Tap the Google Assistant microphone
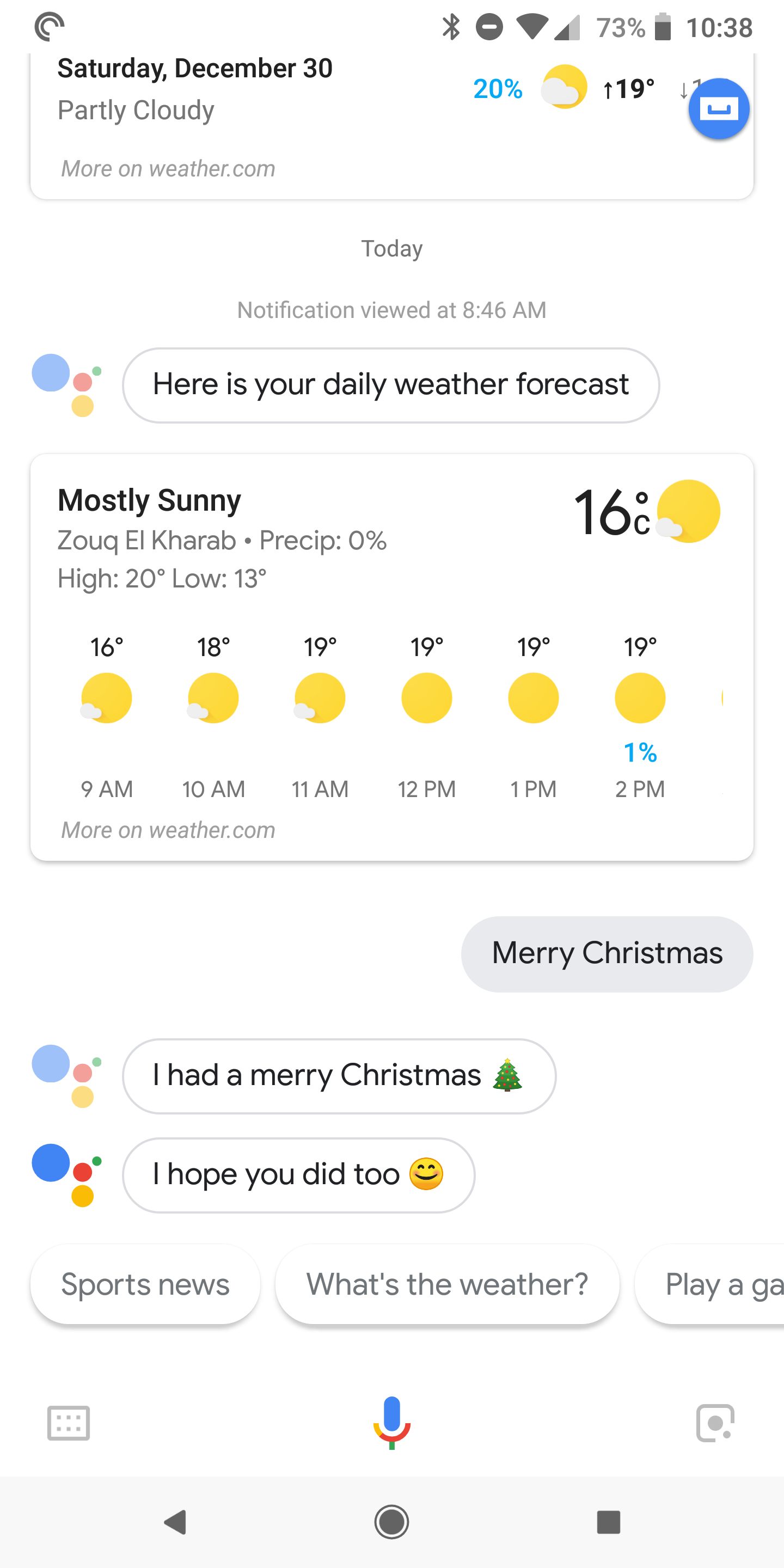 [x=392, y=1424]
